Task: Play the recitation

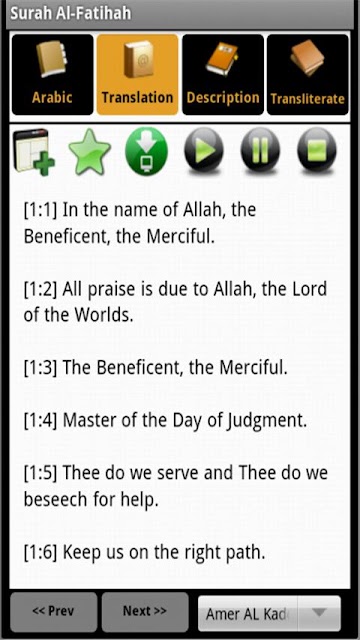Action: 204,150
